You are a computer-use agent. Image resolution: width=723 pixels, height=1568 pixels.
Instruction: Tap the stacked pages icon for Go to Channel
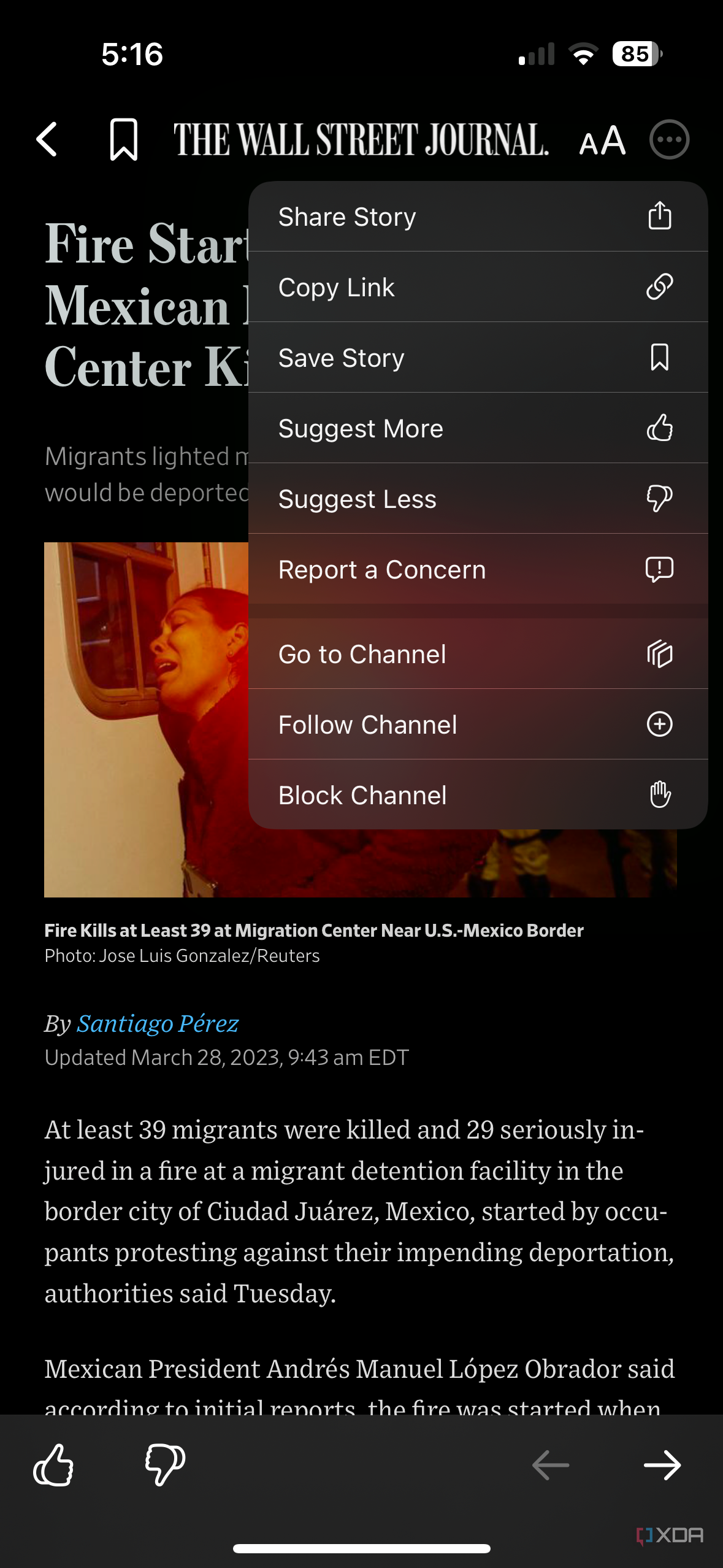click(x=660, y=653)
